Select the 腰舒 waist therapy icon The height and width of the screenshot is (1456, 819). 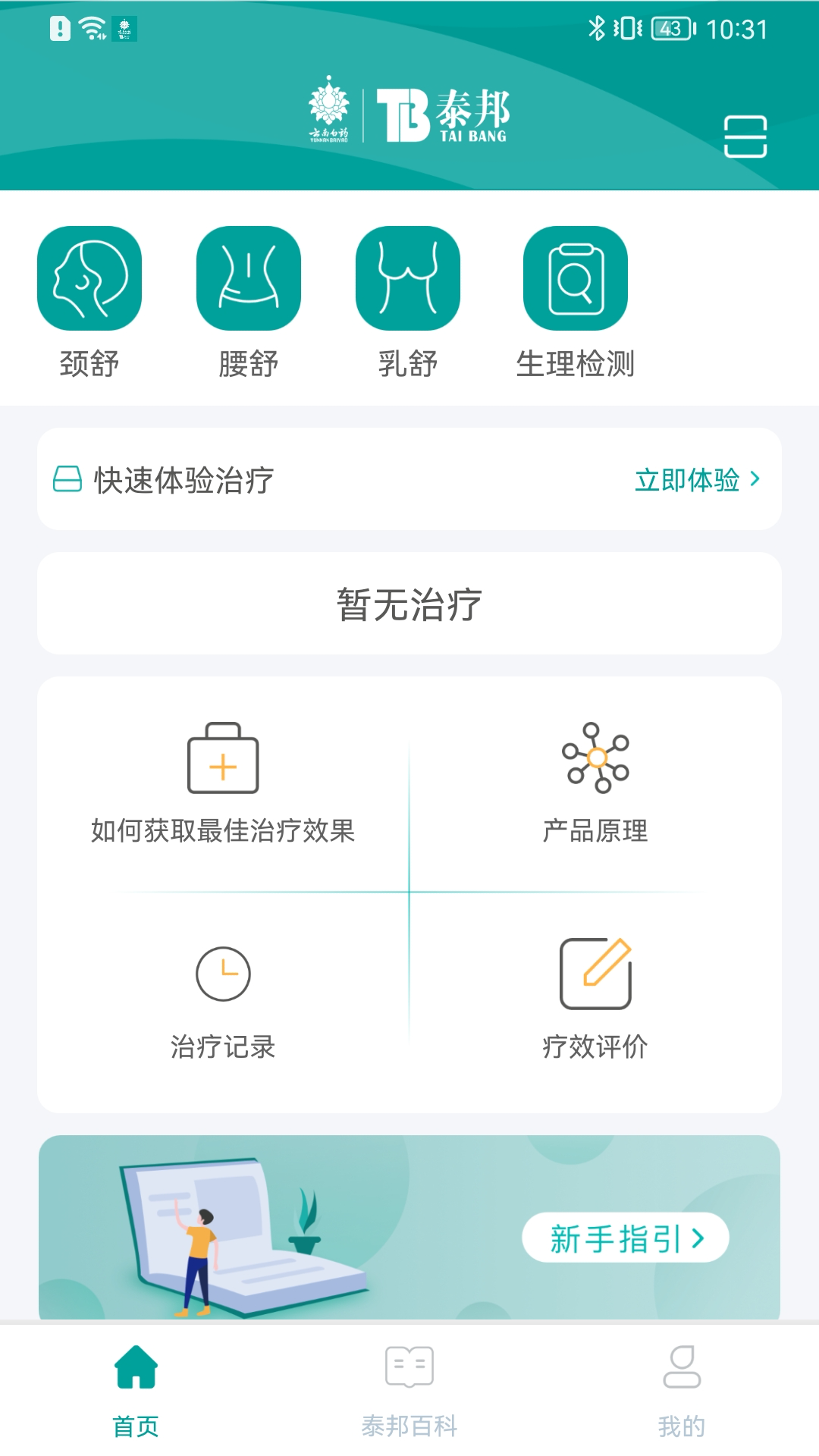click(x=249, y=278)
